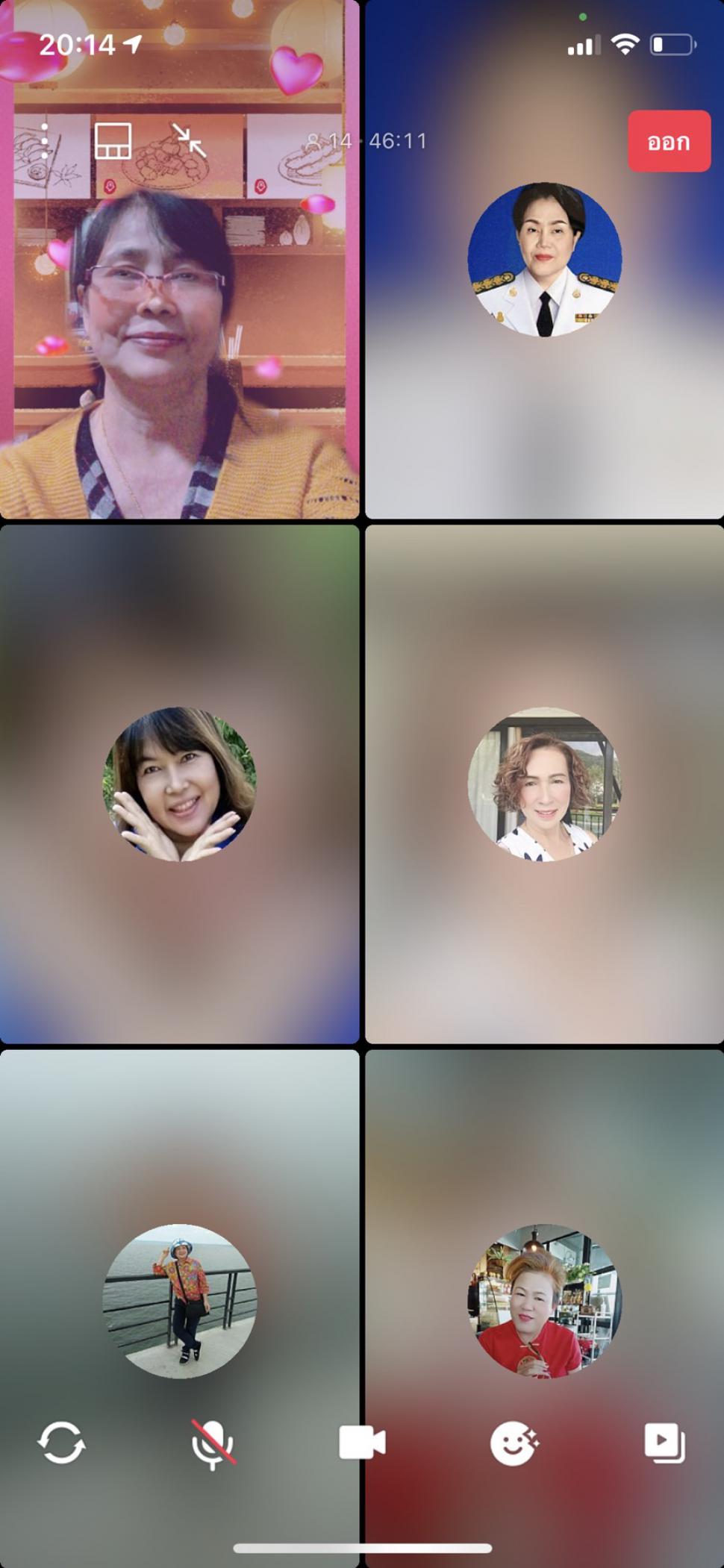Viewport: 724px width, 1568px height.
Task: Open the three-dot options menu
Action: (x=45, y=141)
